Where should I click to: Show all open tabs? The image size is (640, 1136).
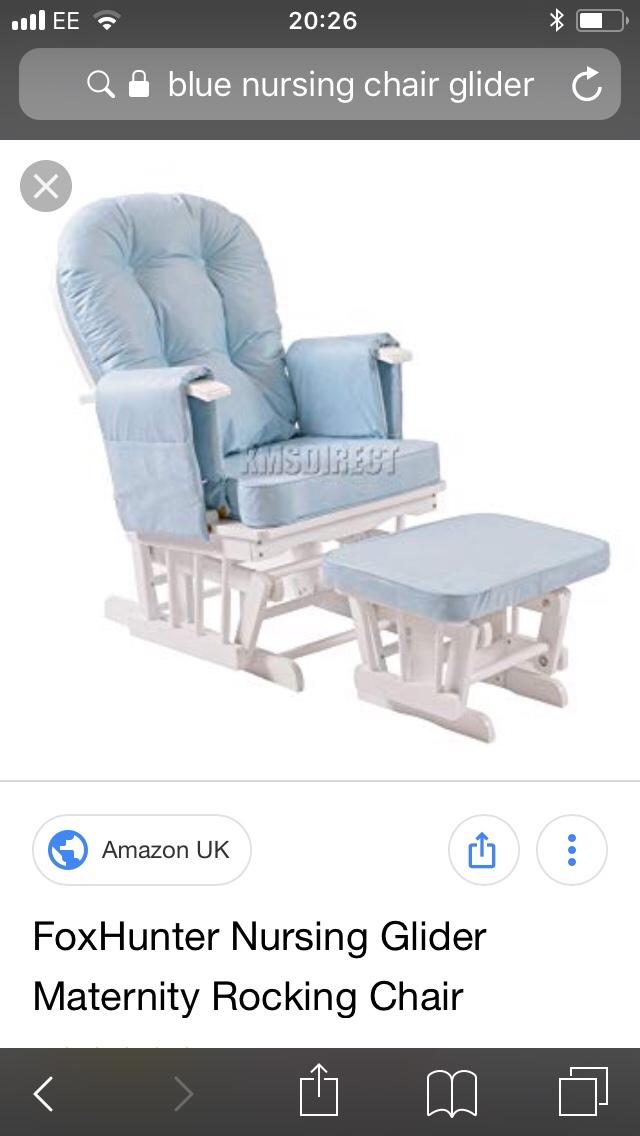(x=583, y=1092)
